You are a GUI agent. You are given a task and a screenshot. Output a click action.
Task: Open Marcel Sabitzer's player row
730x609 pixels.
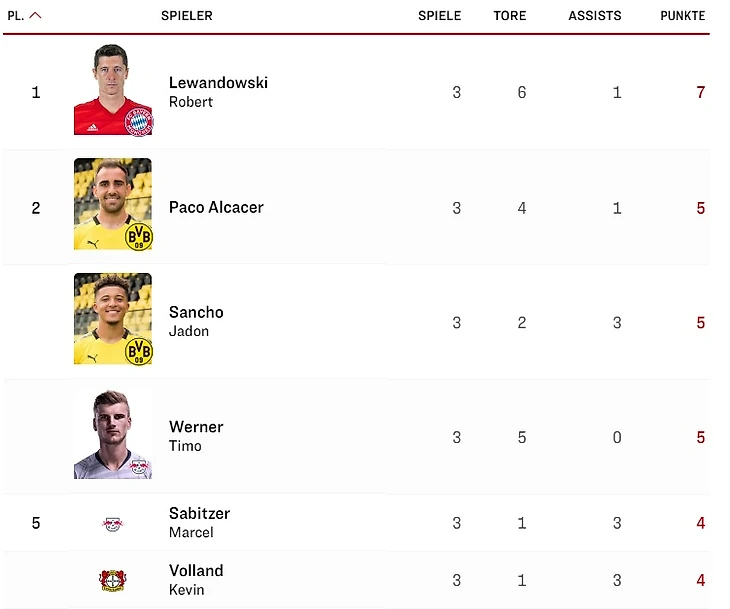pos(199,522)
